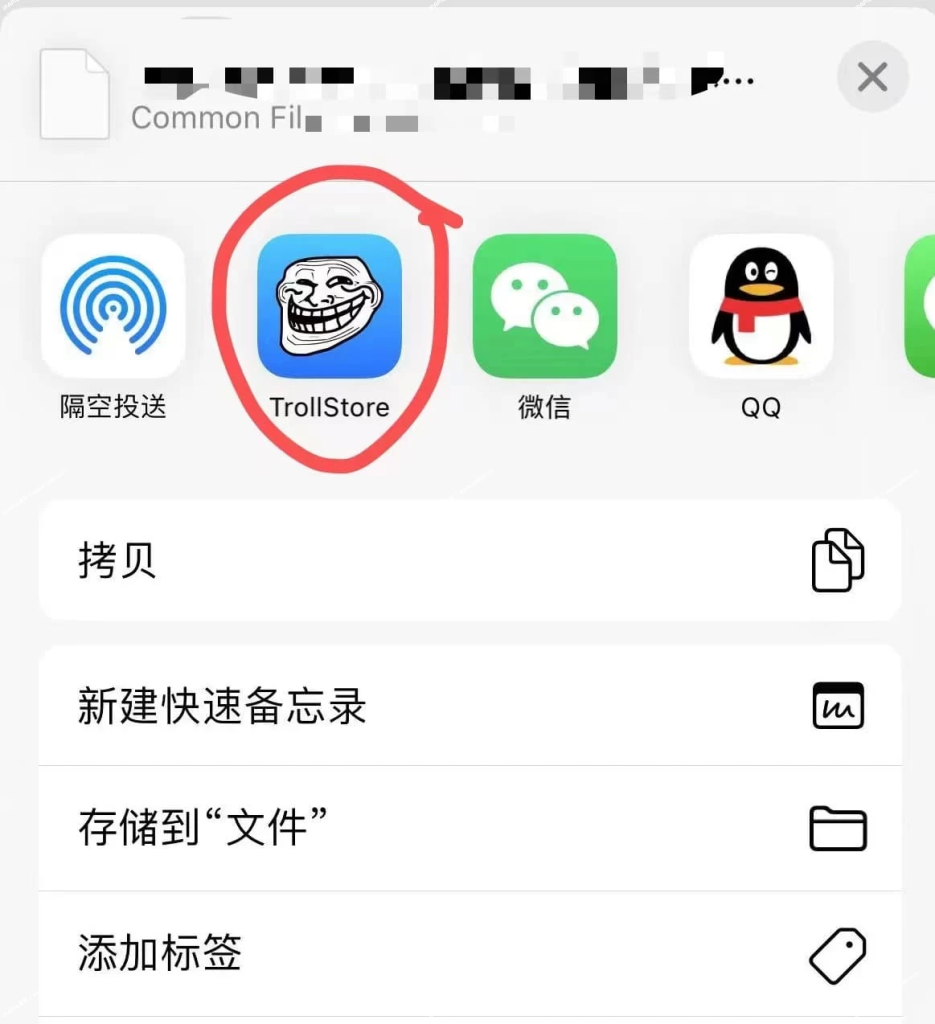Share the file with QQ
This screenshot has height=1024, width=935.
(x=761, y=307)
